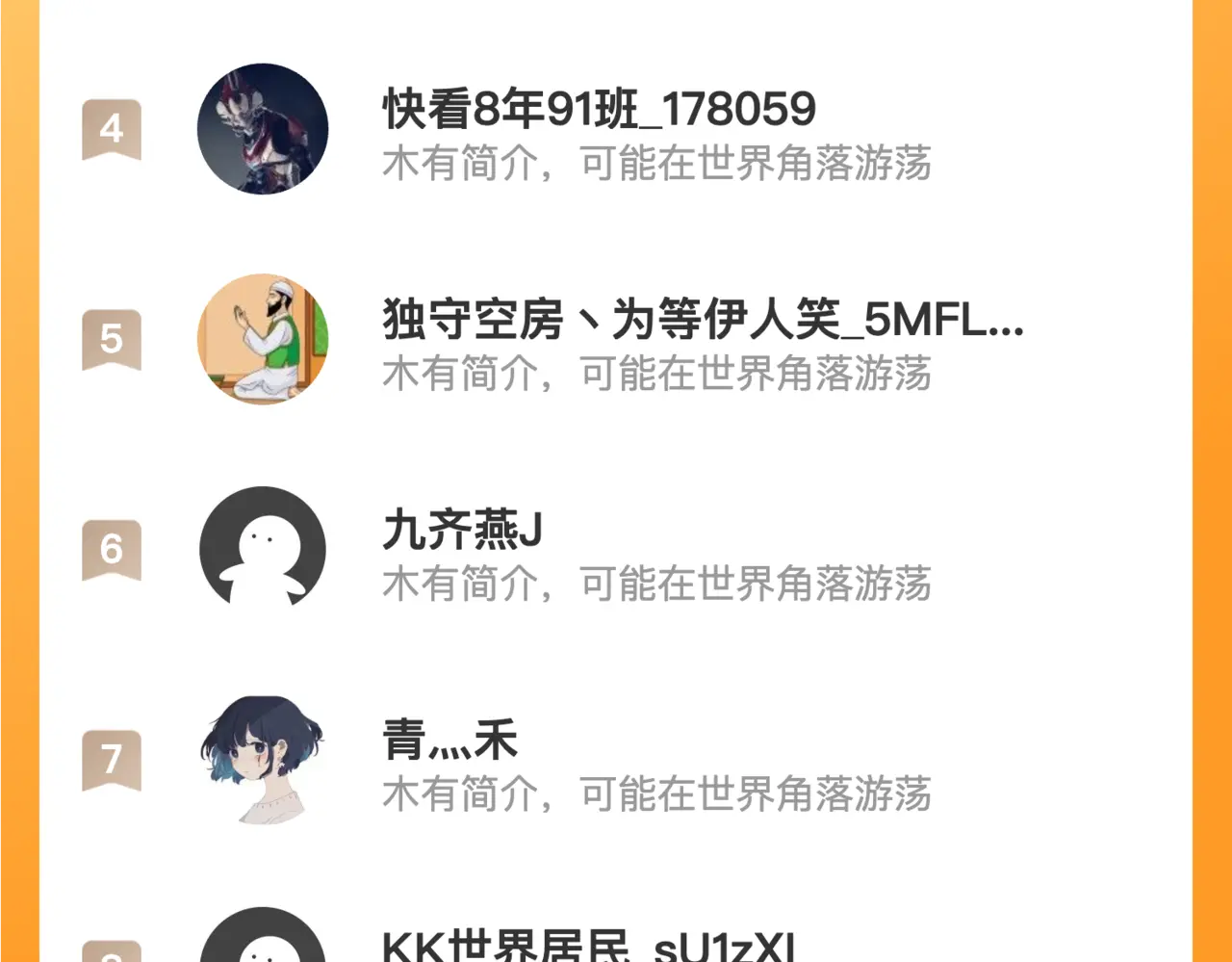Screen dimensions: 1232x962
Task: Open user 九齐燕J's profile
Action: tap(462, 531)
